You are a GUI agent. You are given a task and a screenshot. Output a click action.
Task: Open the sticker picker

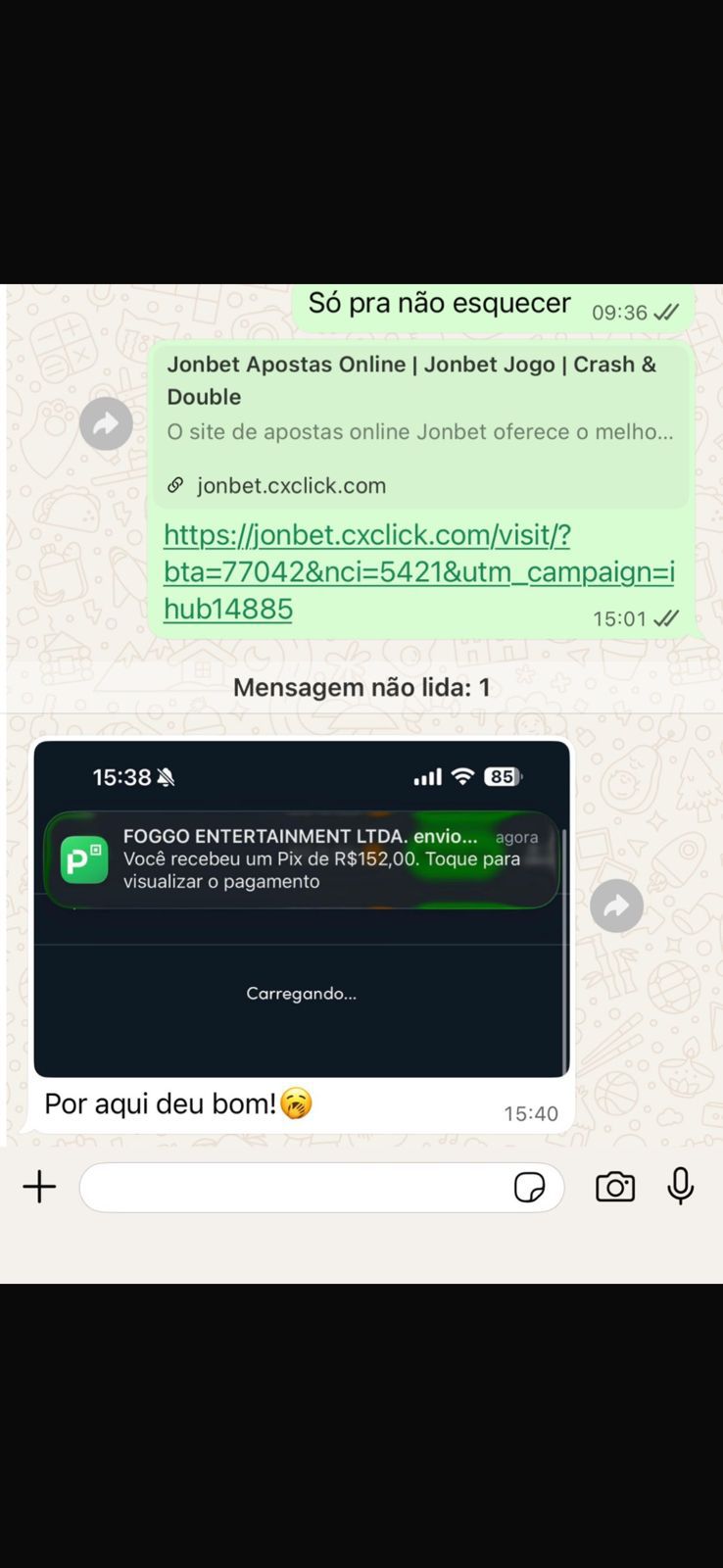click(x=530, y=1187)
